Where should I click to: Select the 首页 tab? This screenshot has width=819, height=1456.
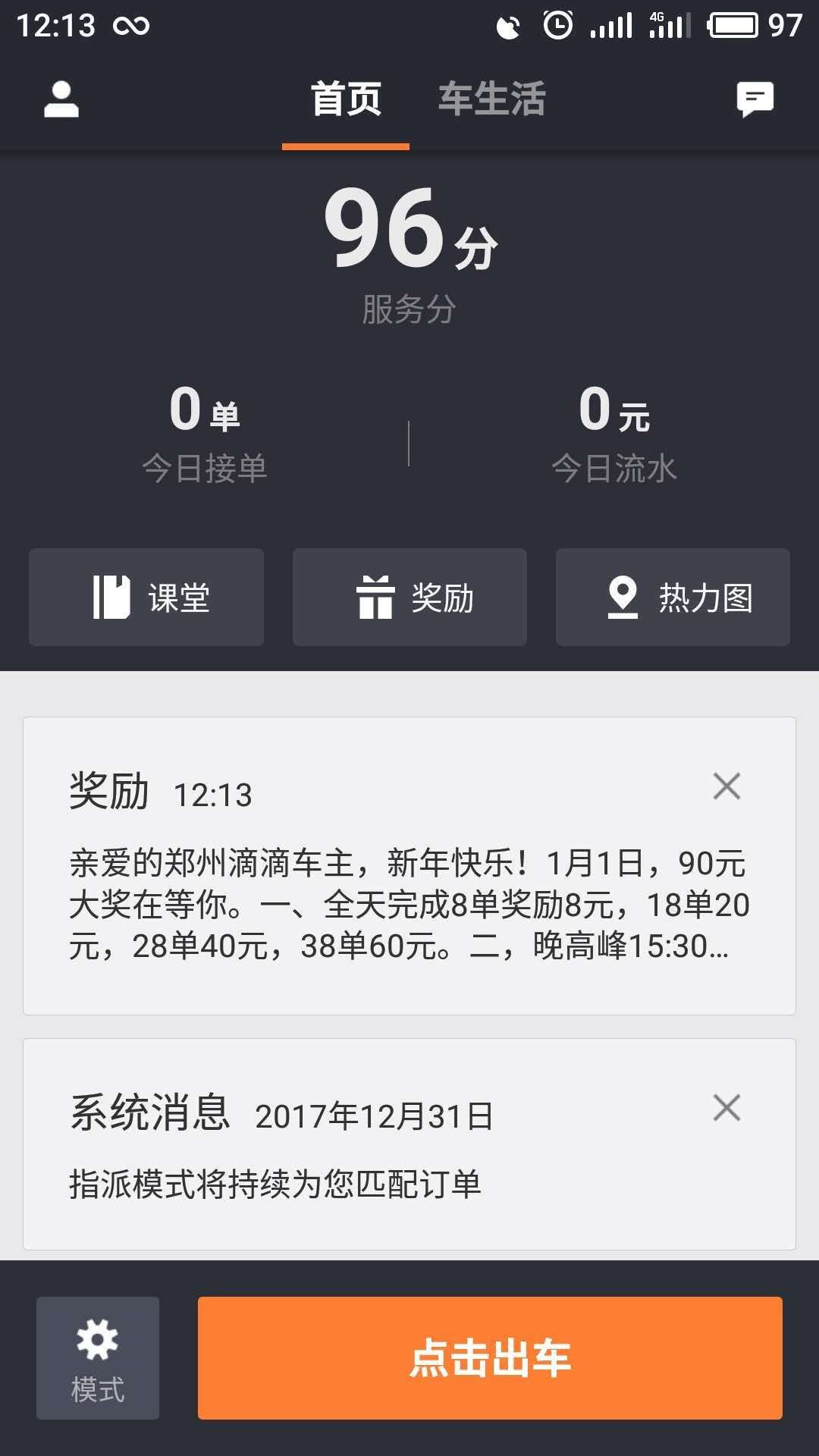(x=346, y=99)
